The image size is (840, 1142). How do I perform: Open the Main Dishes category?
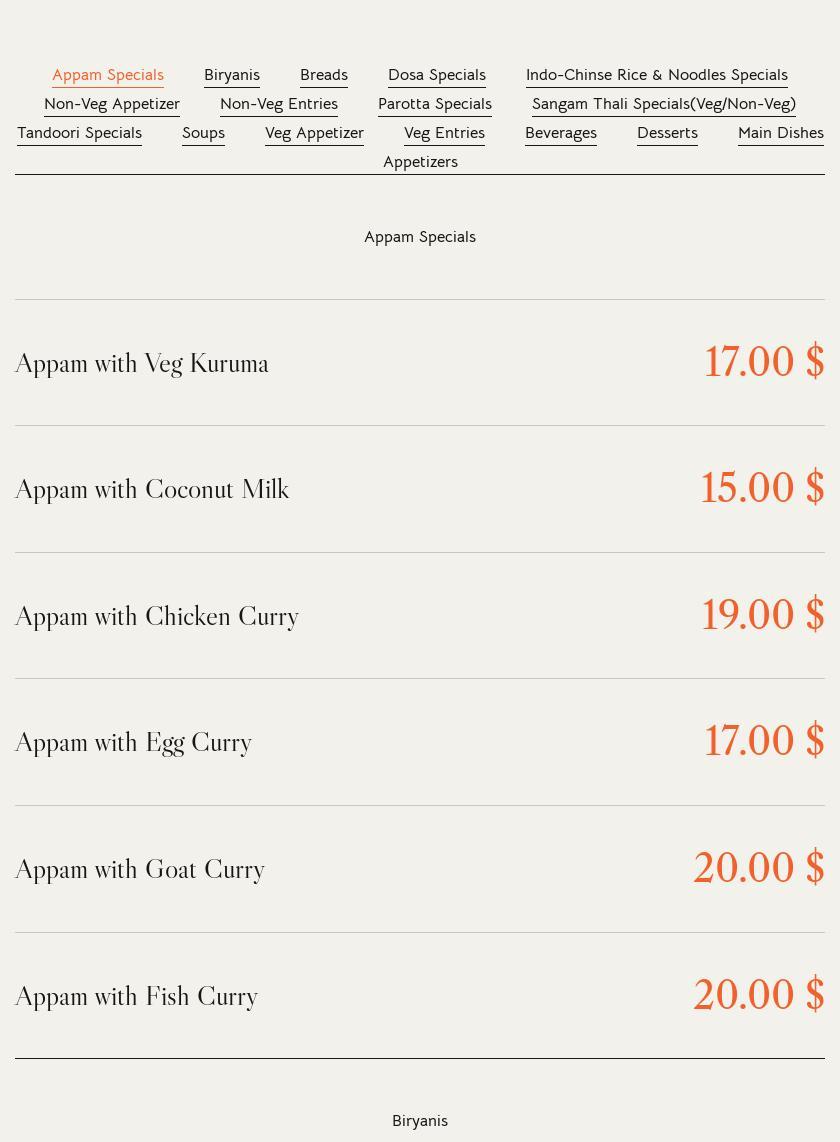(781, 133)
